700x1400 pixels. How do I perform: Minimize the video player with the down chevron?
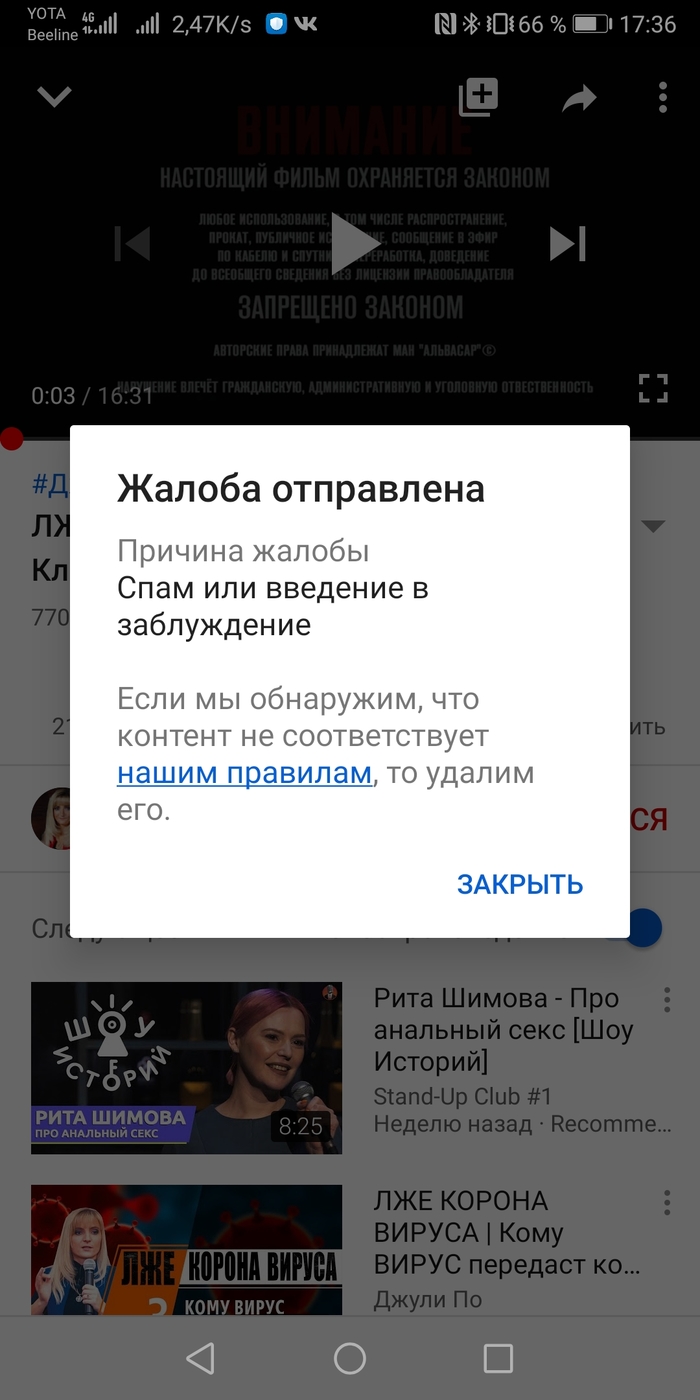54,96
